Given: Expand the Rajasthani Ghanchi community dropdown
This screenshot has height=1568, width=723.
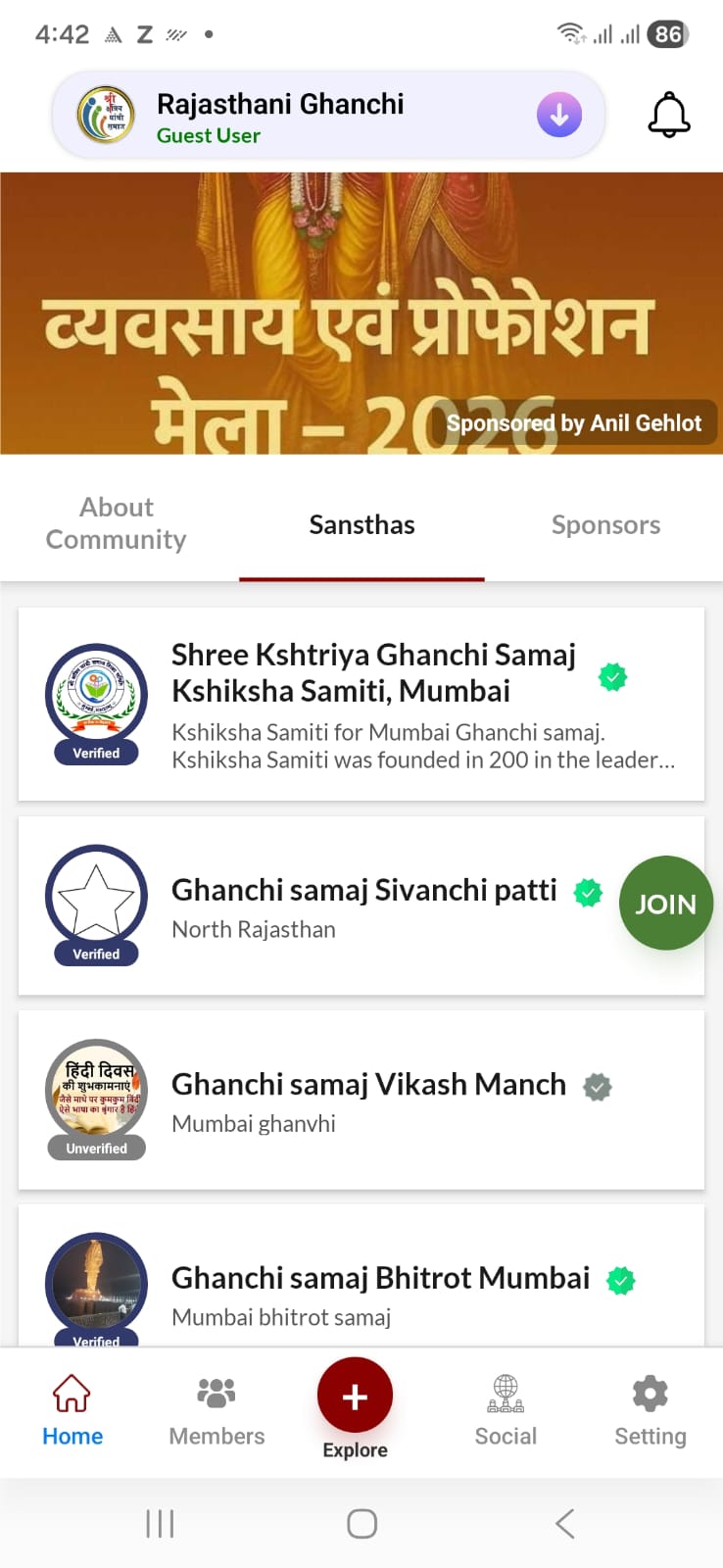Looking at the screenshot, I should (x=559, y=116).
